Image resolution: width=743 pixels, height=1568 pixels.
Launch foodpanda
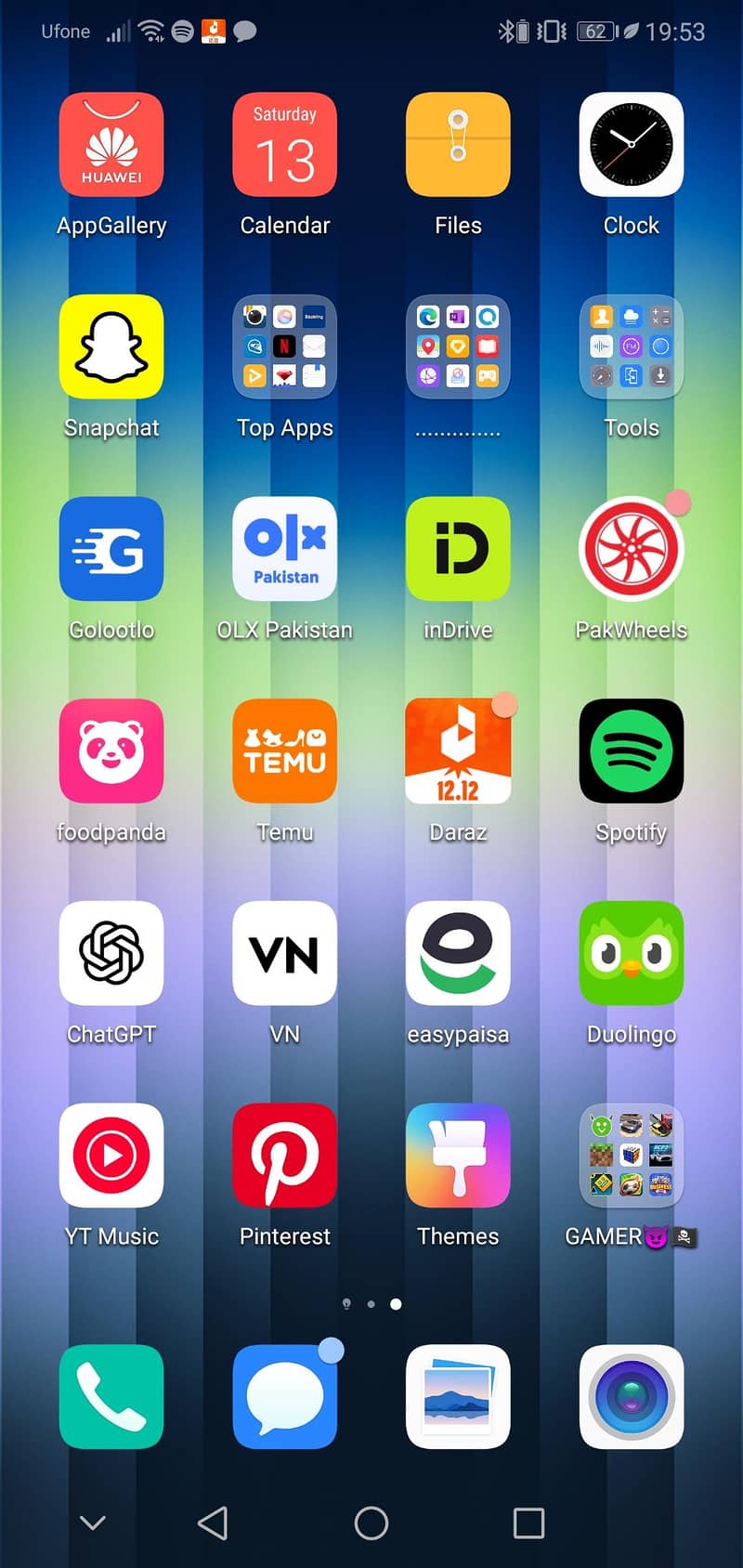(111, 751)
